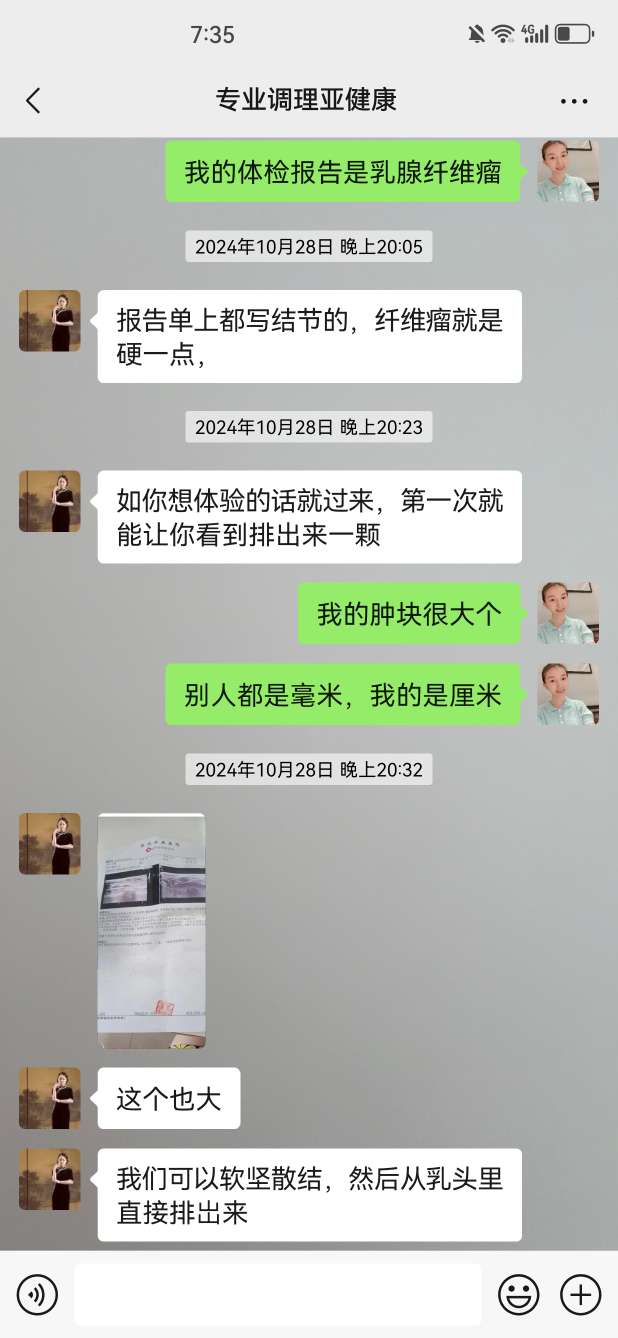The image size is (618, 1338).
Task: Open the chat info overflow menu
Action: (574, 101)
